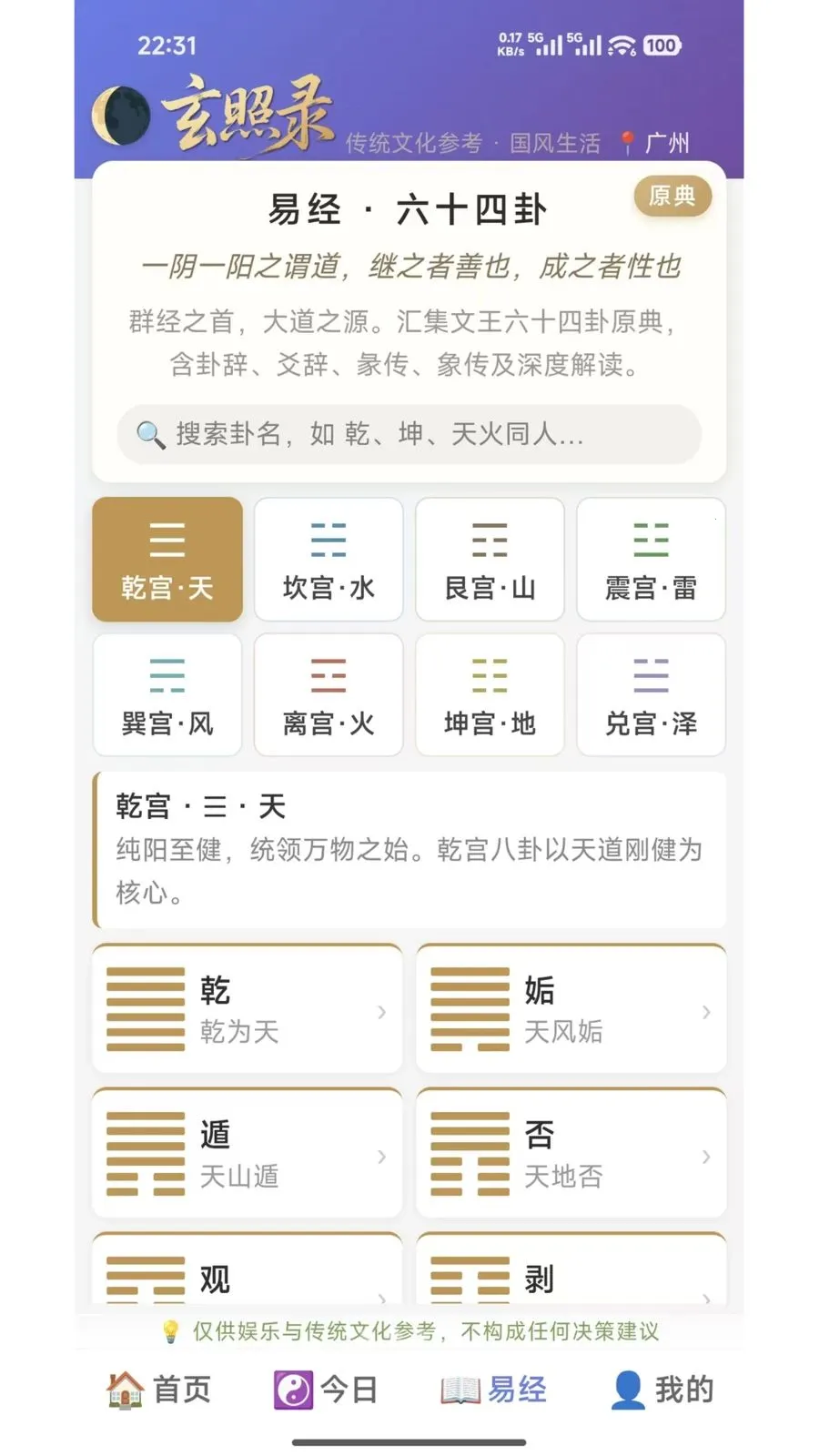Screen dimensions: 819x1456
Task: Select the 巽宫·风 palace icon
Action: click(x=167, y=694)
